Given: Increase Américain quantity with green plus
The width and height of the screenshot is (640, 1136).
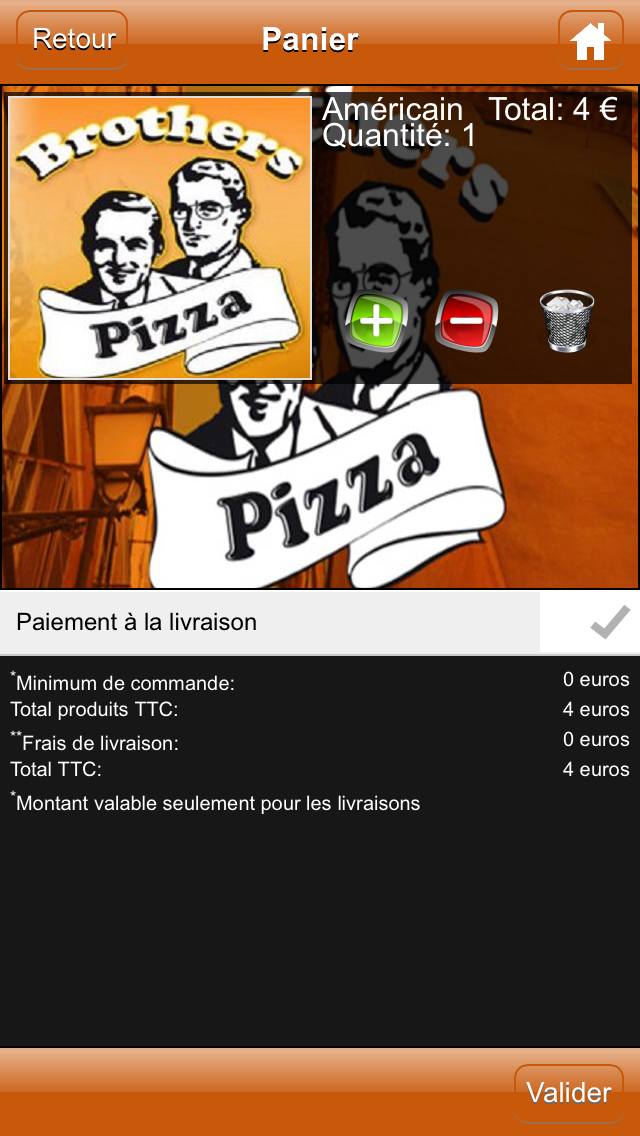Looking at the screenshot, I should click(x=376, y=322).
